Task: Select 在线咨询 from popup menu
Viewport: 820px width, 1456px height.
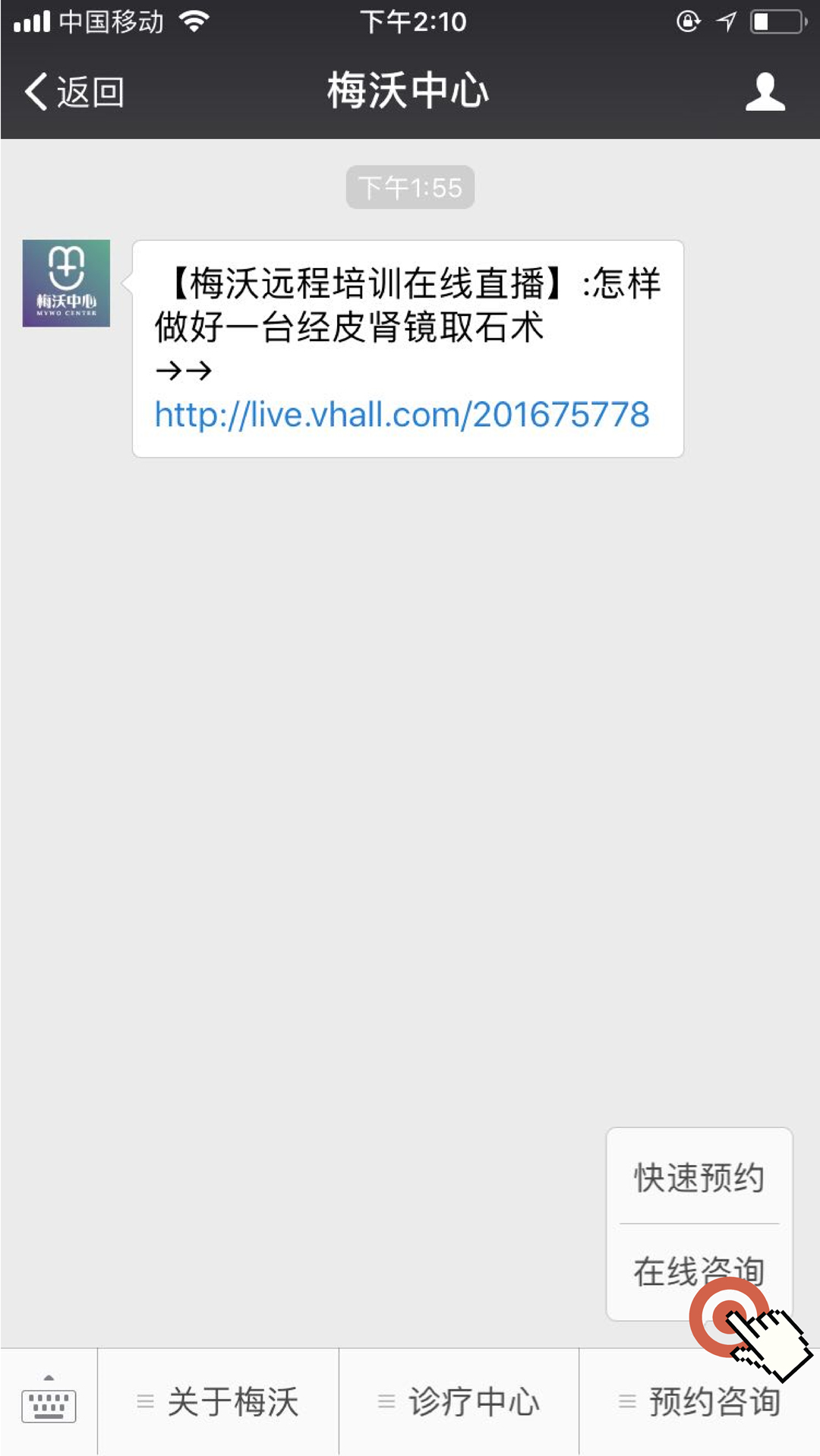Action: [683, 1270]
